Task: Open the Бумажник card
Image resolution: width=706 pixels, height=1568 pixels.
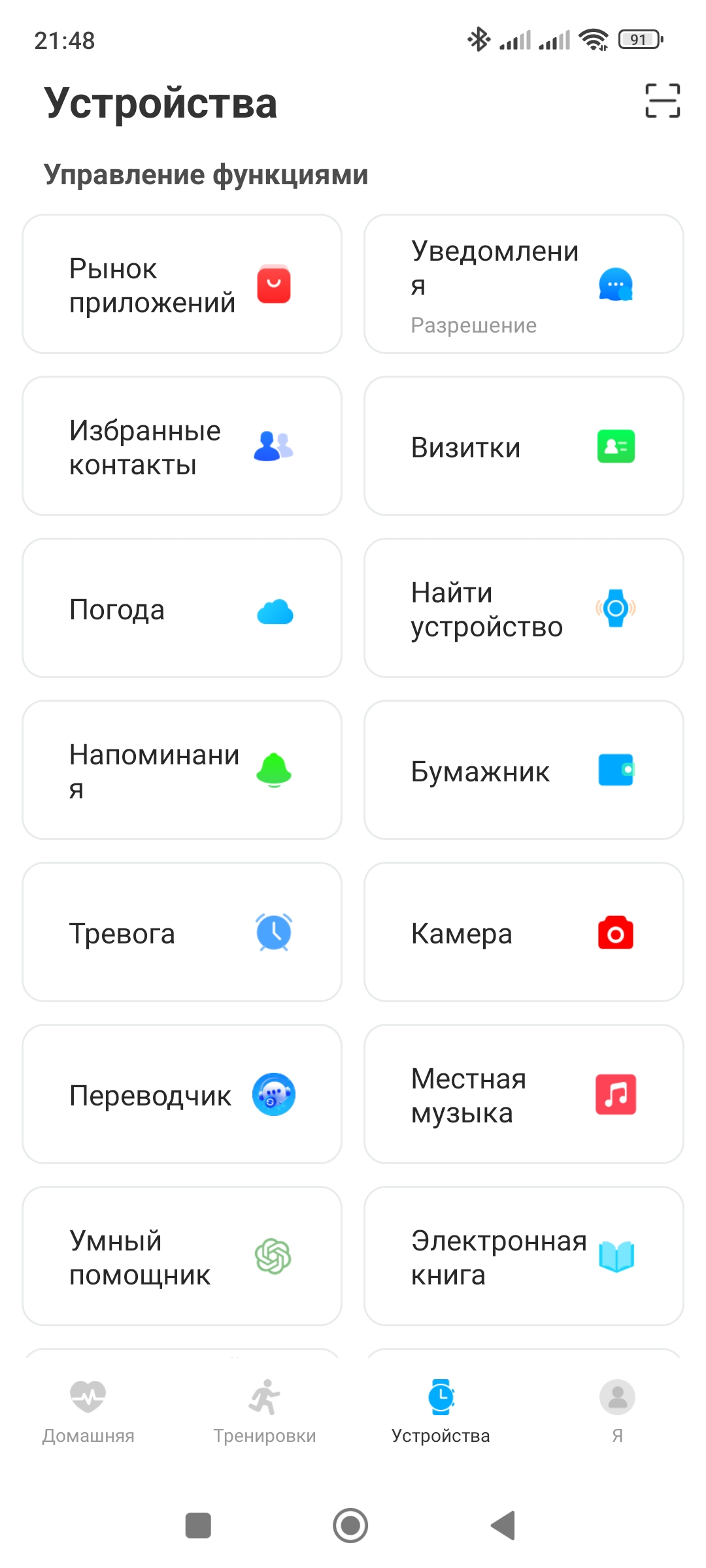Action: (x=524, y=770)
